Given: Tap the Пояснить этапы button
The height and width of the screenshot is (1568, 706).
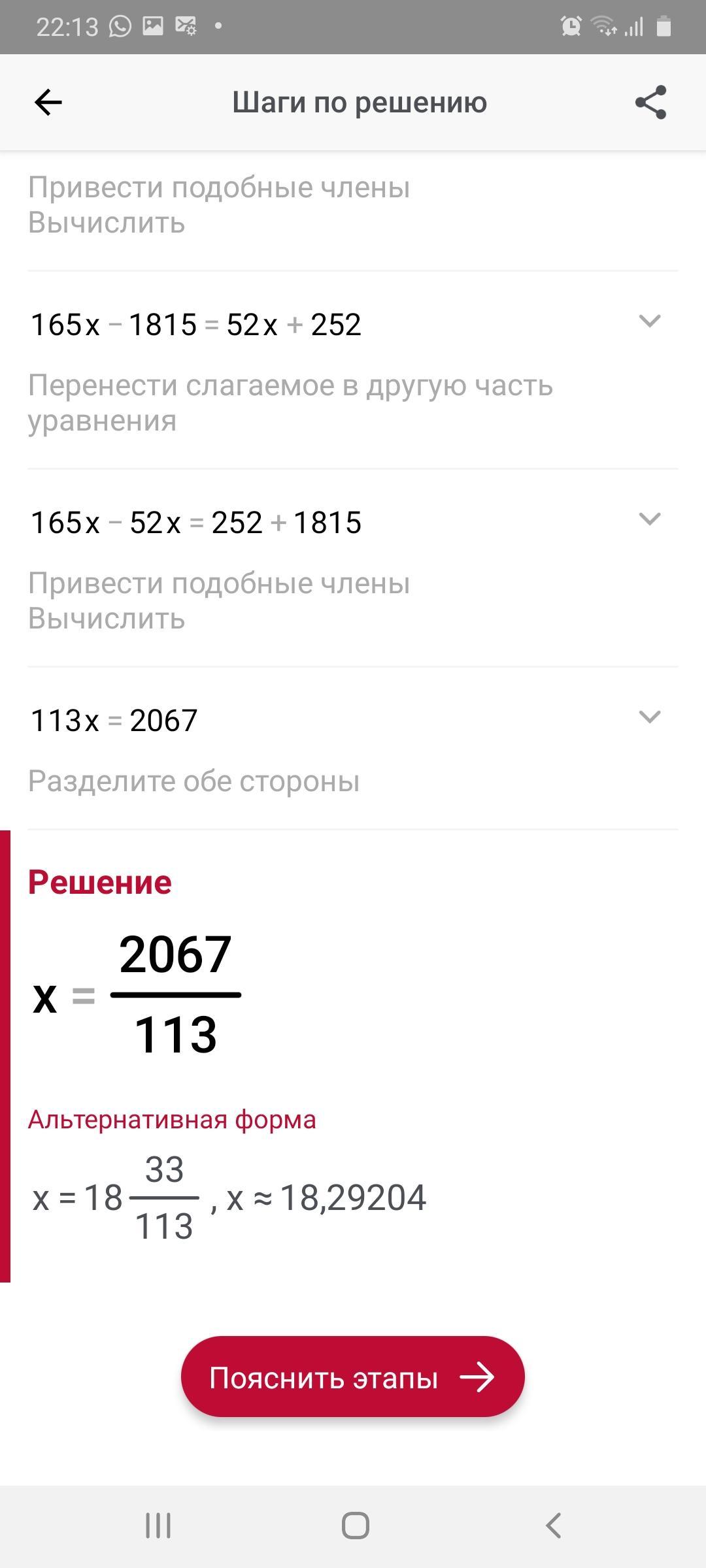Looking at the screenshot, I should point(353,1378).
